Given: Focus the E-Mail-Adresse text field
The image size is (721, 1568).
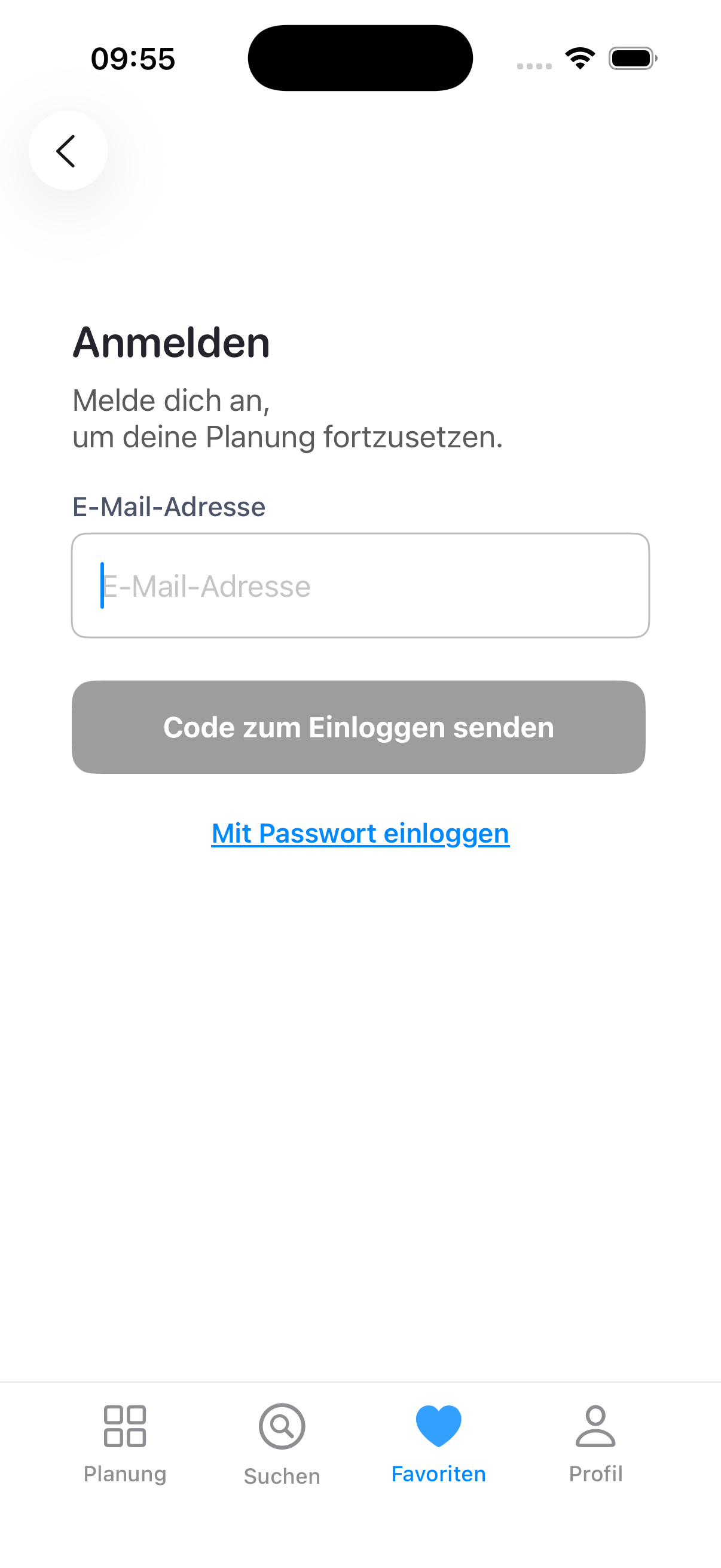Looking at the screenshot, I should (360, 585).
